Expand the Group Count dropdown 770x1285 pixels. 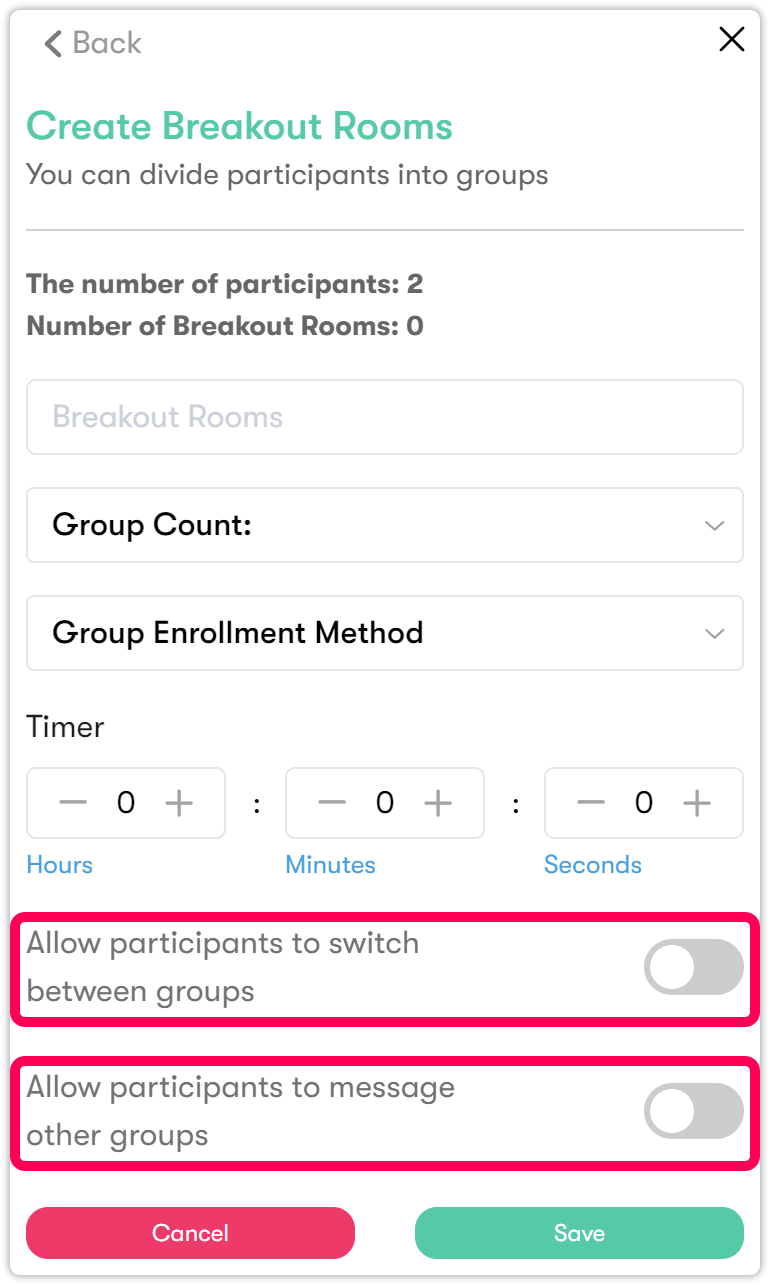384,525
